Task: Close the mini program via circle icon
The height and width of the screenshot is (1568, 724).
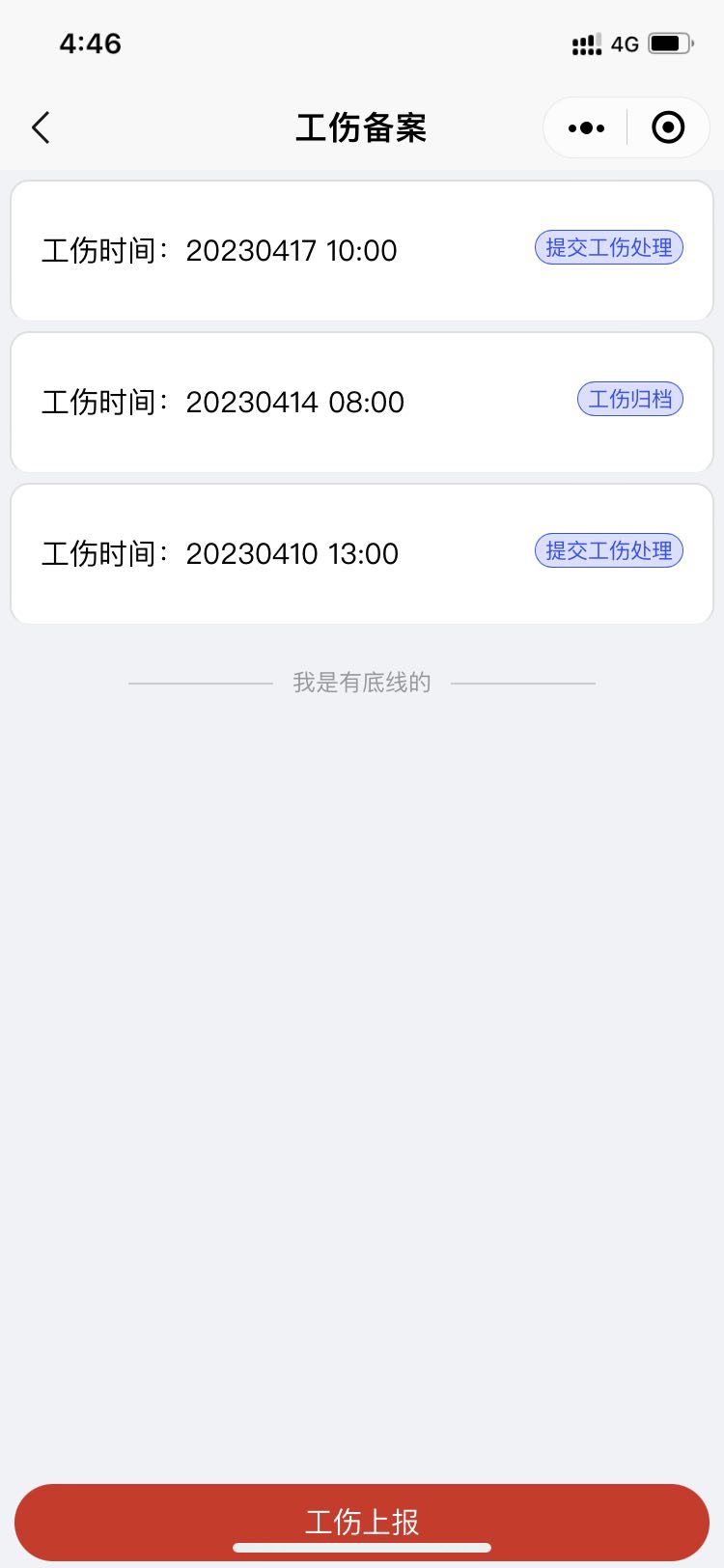Action: 668,127
